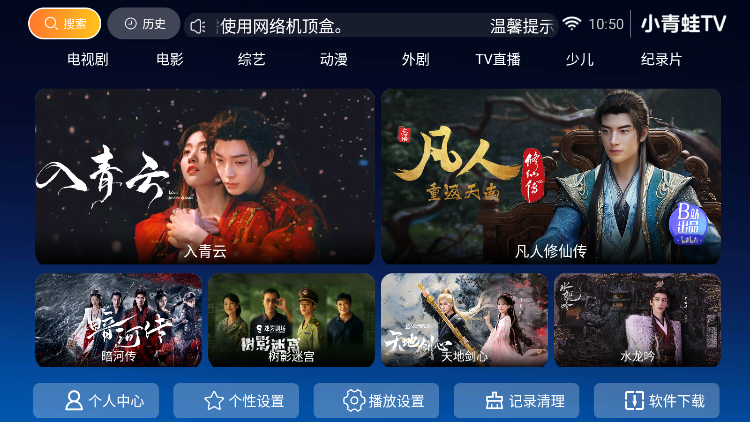Switch to the 电视剧 tab
Viewport: 750px width, 422px height.
[x=87, y=59]
